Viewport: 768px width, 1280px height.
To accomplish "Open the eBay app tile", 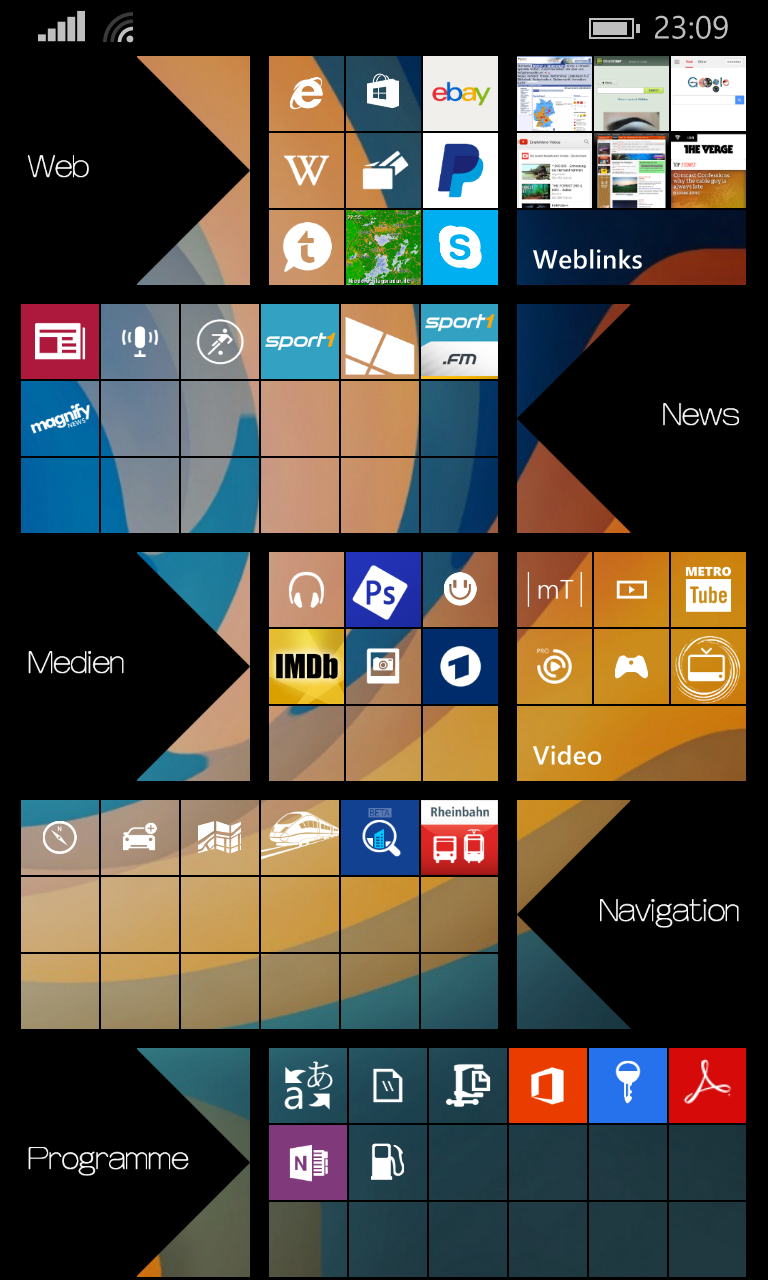I will pos(460,94).
